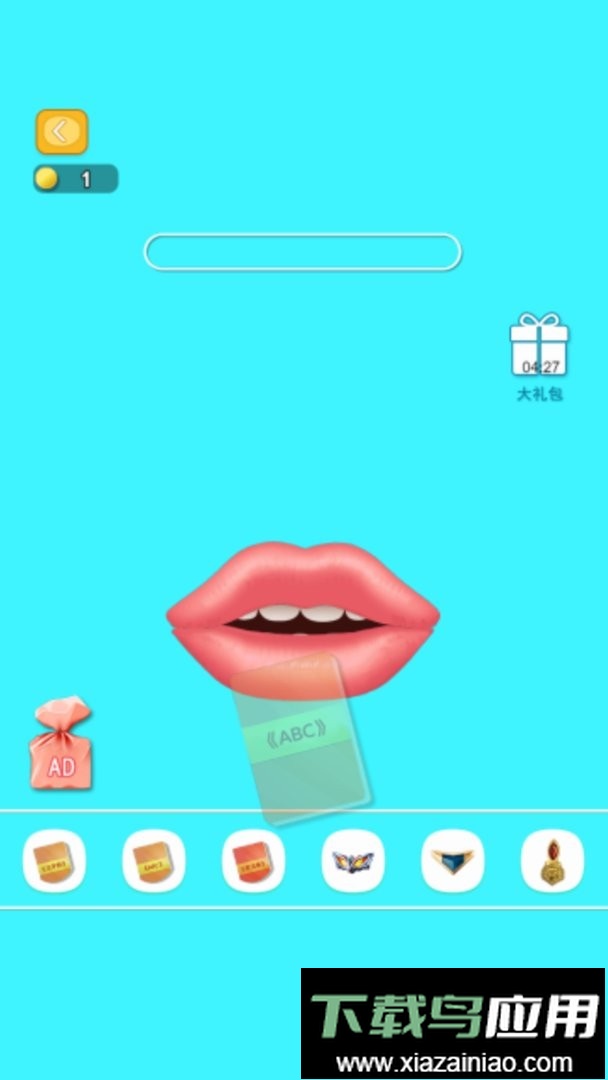608x1080 pixels.
Task: Tap the pink AD candy bag
Action: point(61,746)
